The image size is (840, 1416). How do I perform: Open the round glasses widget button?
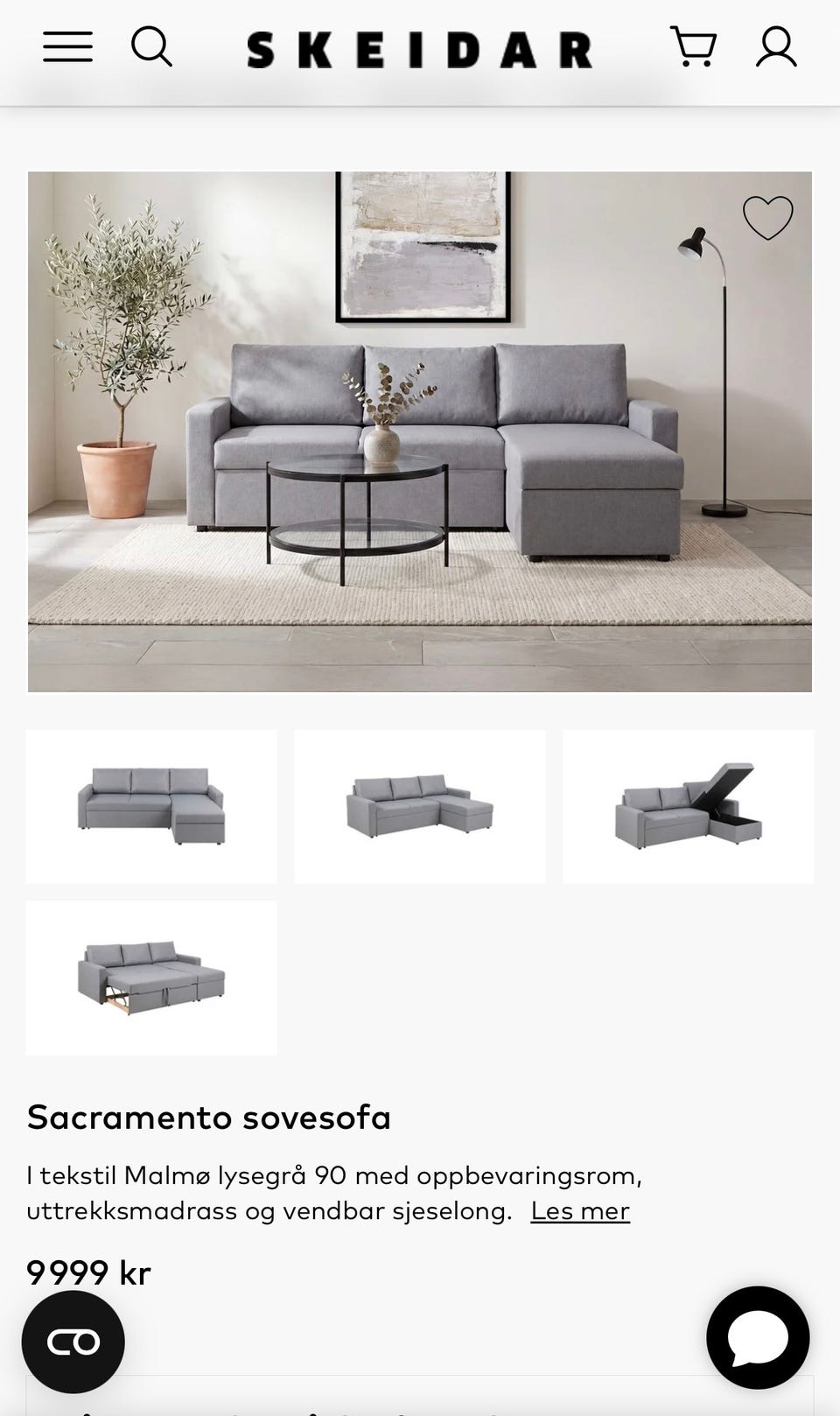[73, 1342]
